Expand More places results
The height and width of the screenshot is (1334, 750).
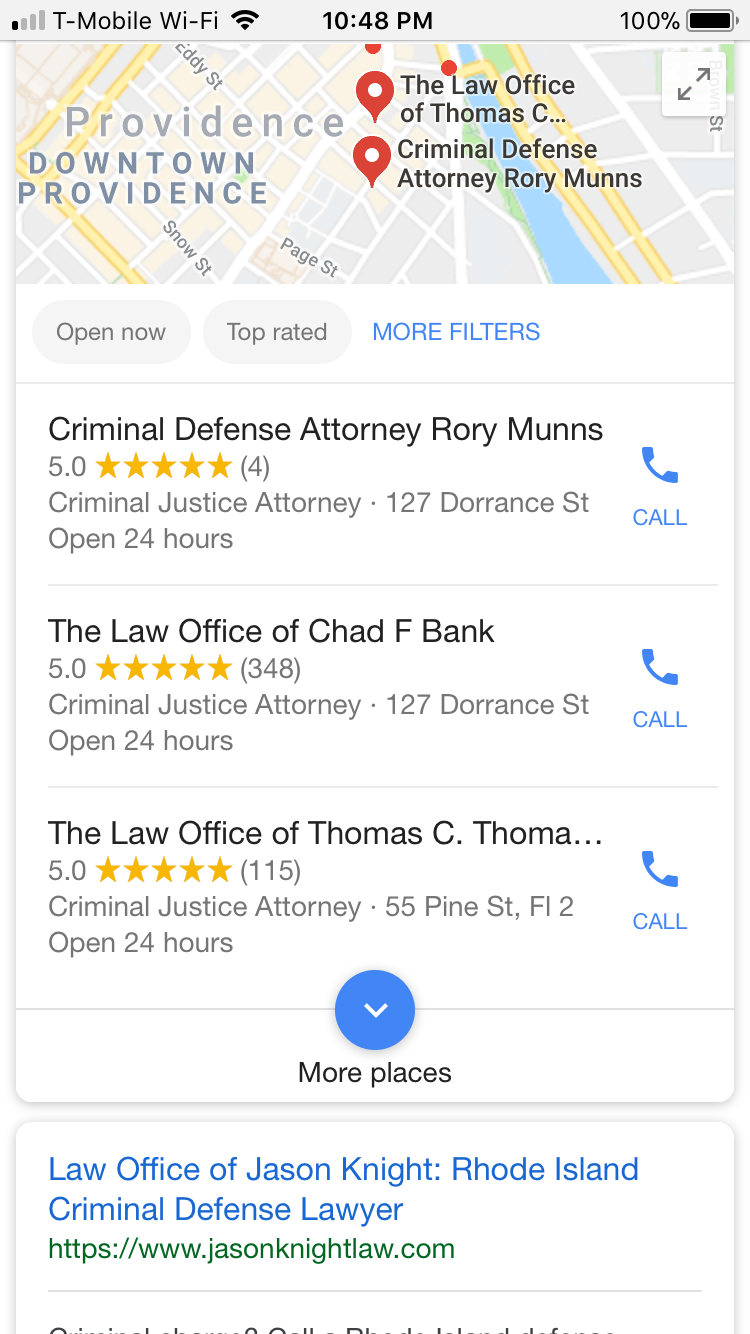click(x=375, y=1010)
